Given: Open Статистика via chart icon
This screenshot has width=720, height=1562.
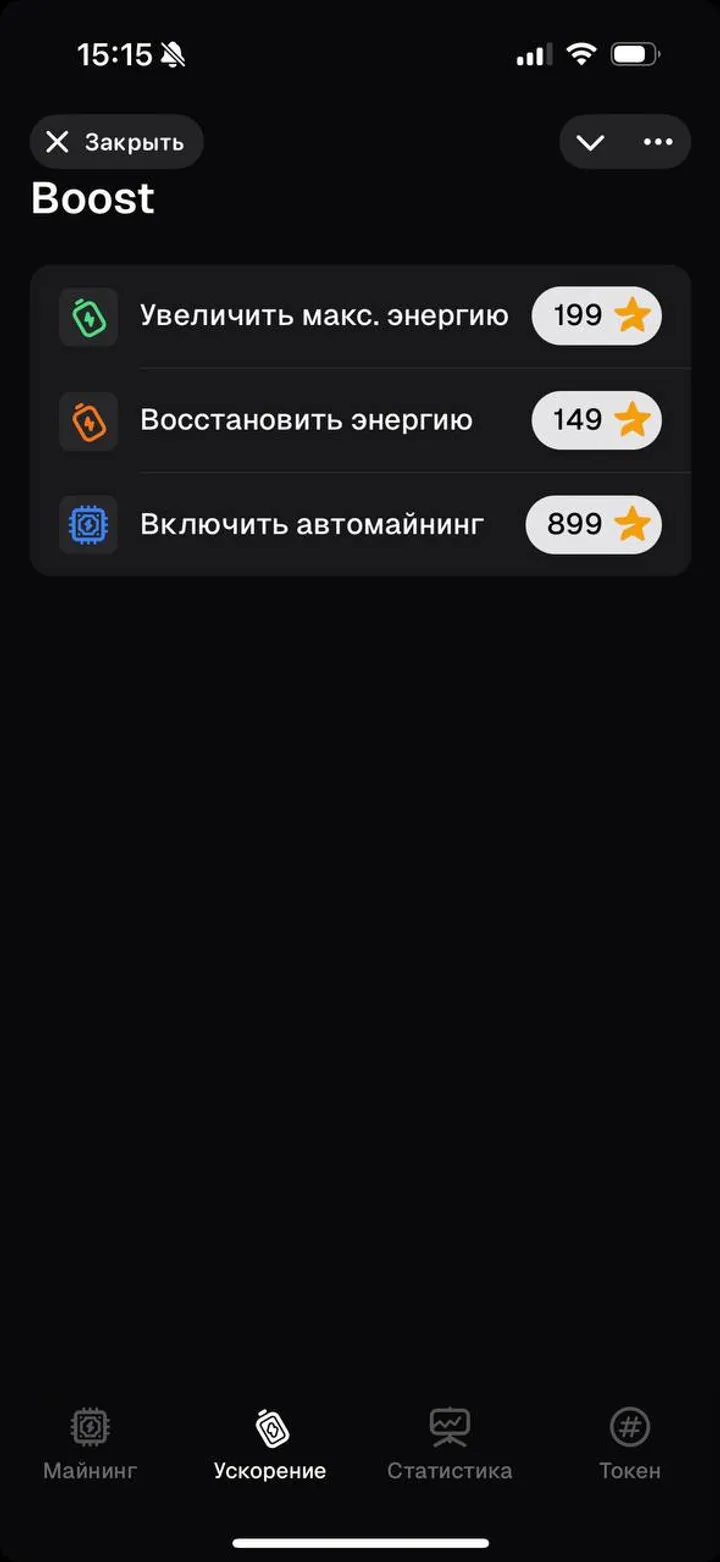Looking at the screenshot, I should (449, 1425).
